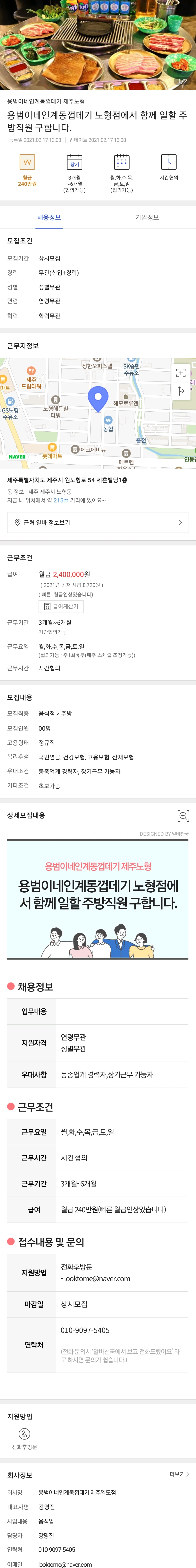Open 근처 알바 정보보기 row
This screenshot has height=1568, width=196.
pos(98,522)
